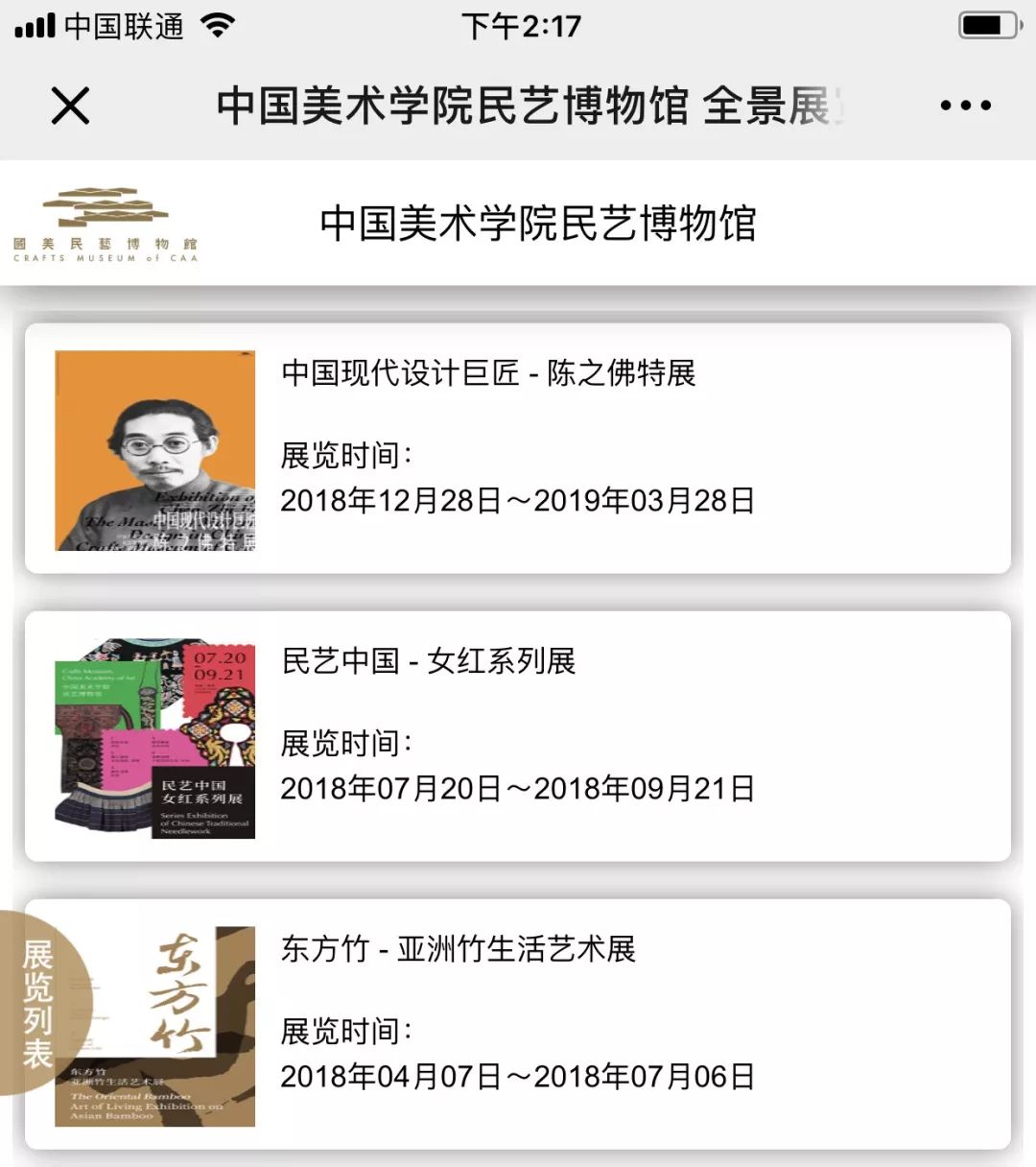Open the three-dot overflow menu
The height and width of the screenshot is (1167, 1036).
pyautogui.click(x=965, y=106)
